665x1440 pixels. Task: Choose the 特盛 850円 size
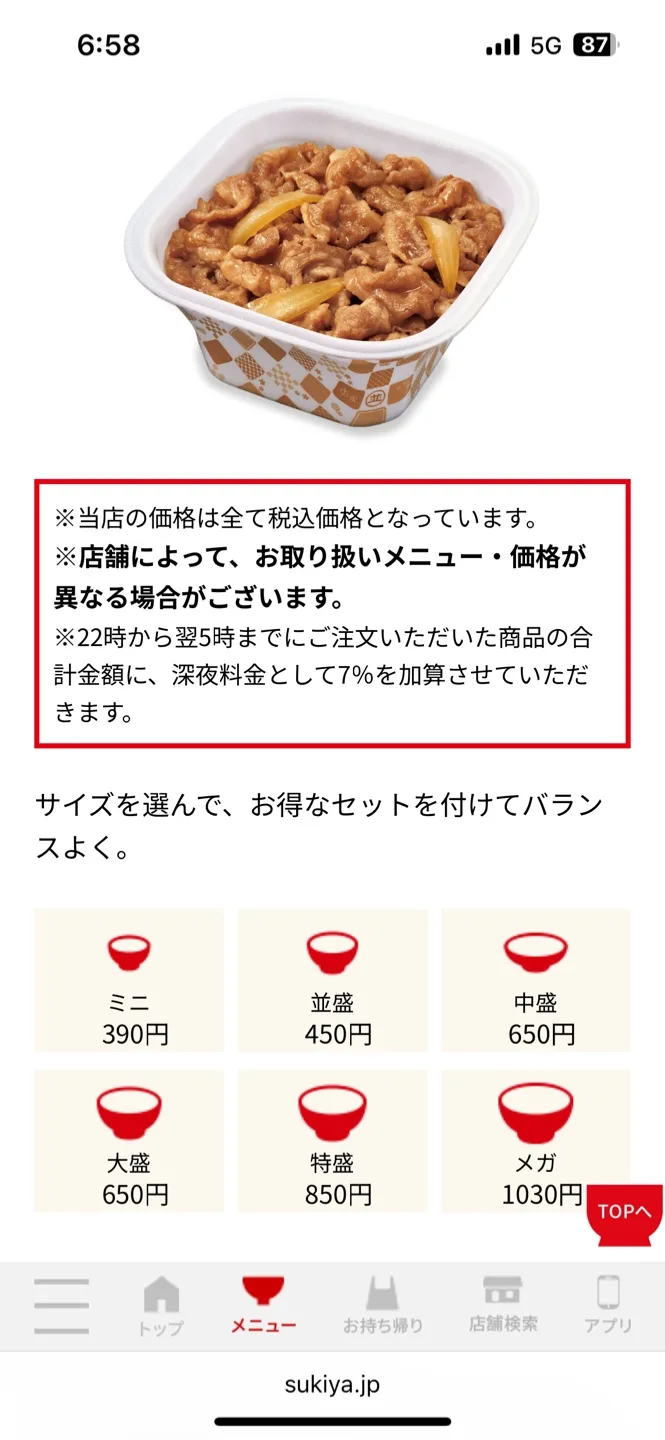(332, 1140)
